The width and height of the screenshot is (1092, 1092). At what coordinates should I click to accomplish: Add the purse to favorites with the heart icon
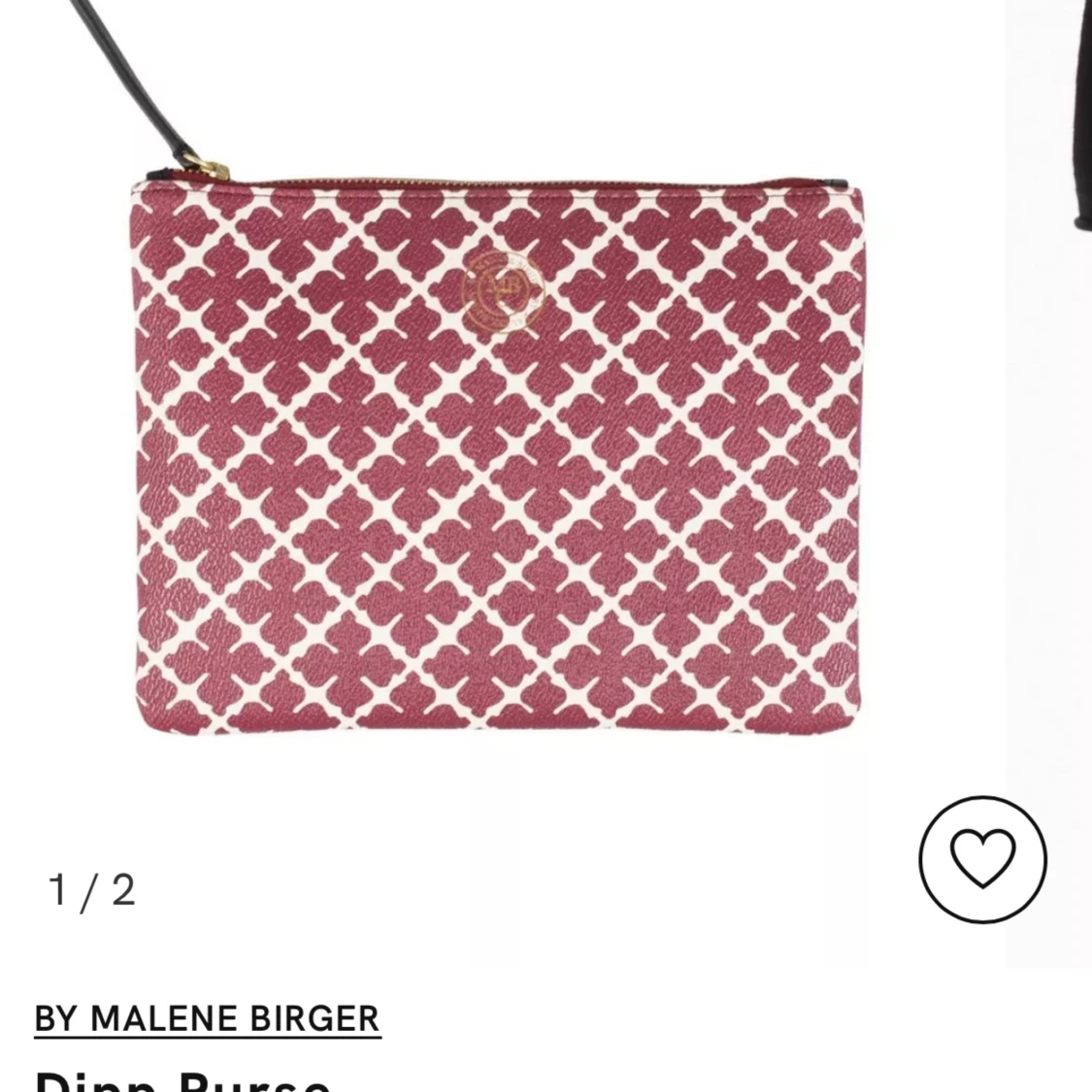(x=982, y=859)
